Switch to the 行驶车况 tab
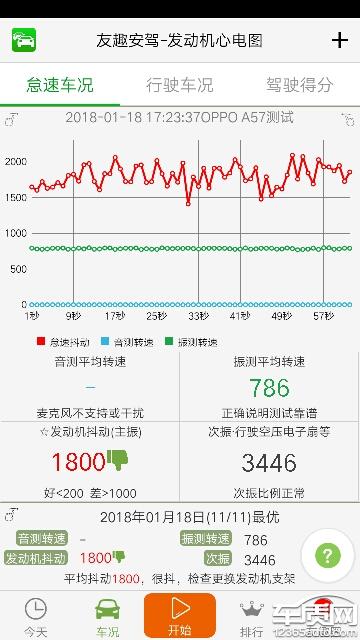This screenshot has height=640, width=360. (180, 85)
